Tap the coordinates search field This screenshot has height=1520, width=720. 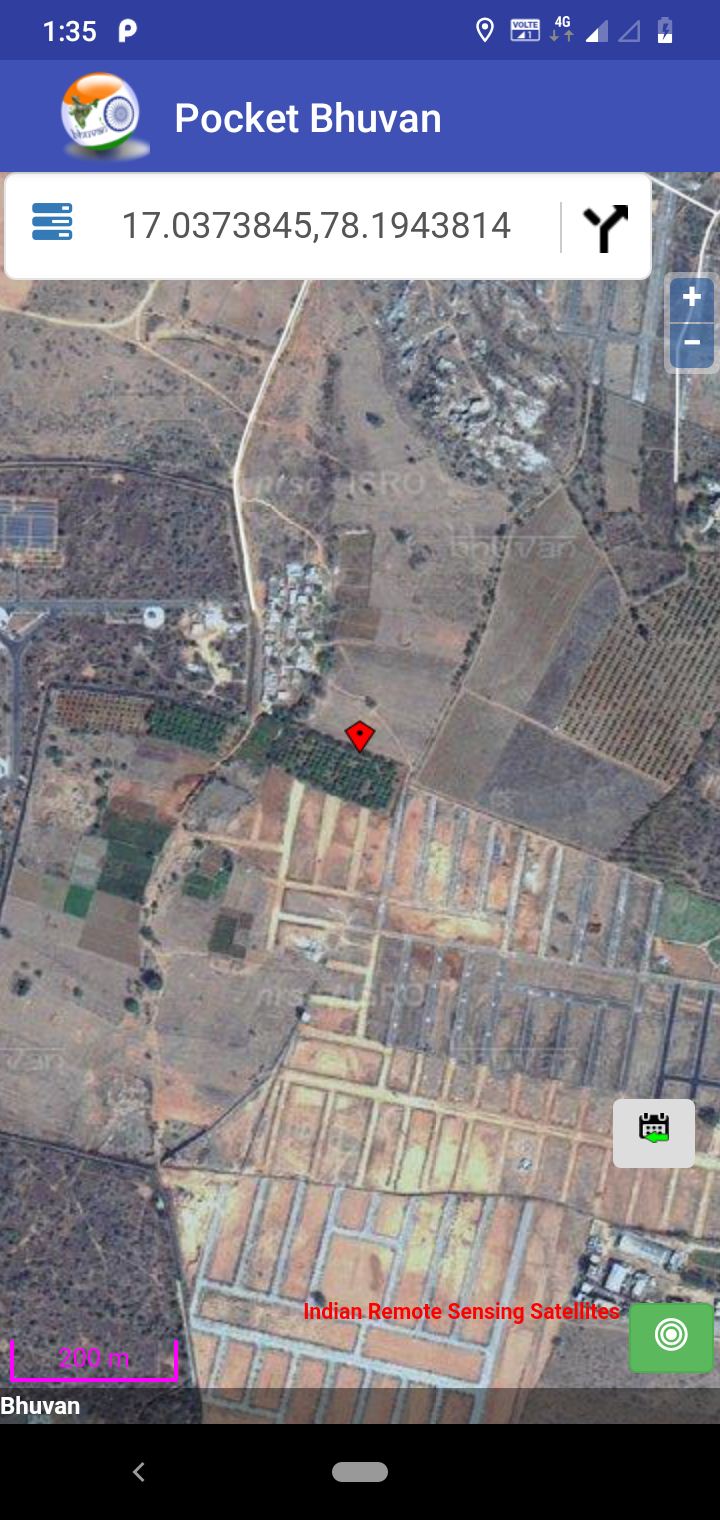click(x=316, y=226)
